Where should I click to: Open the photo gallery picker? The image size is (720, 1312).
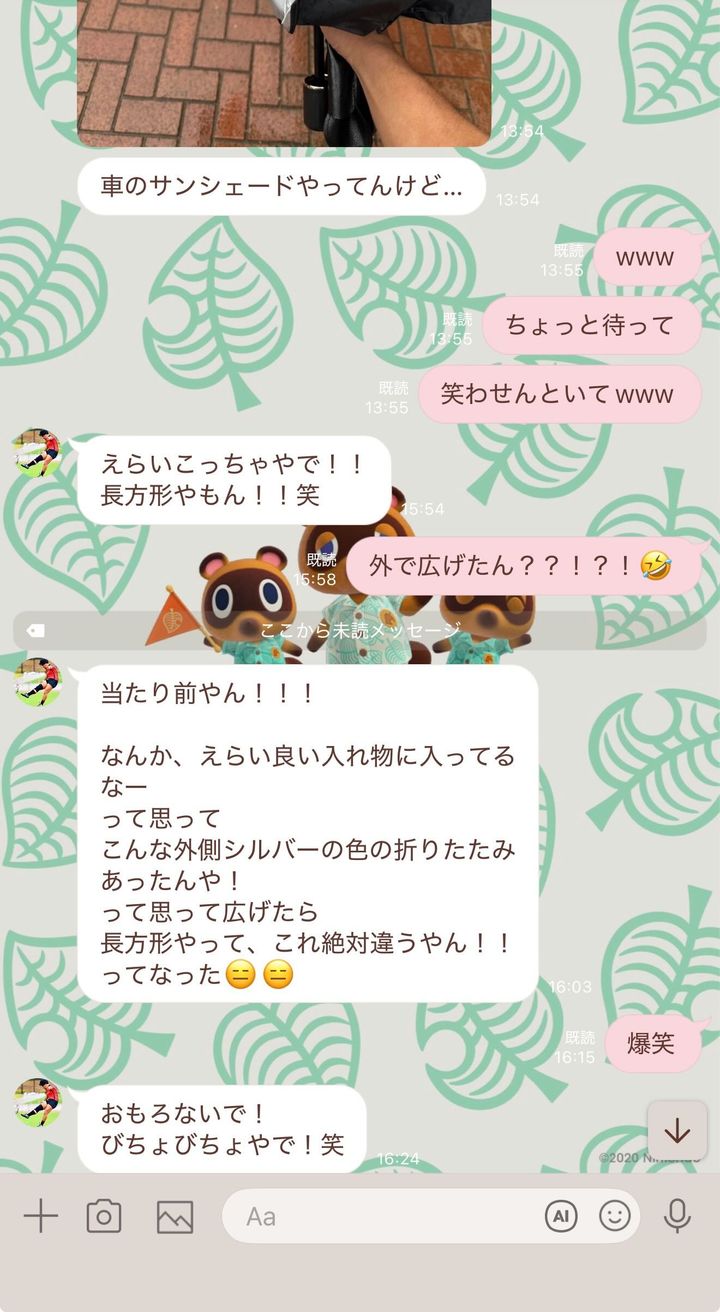(175, 1216)
